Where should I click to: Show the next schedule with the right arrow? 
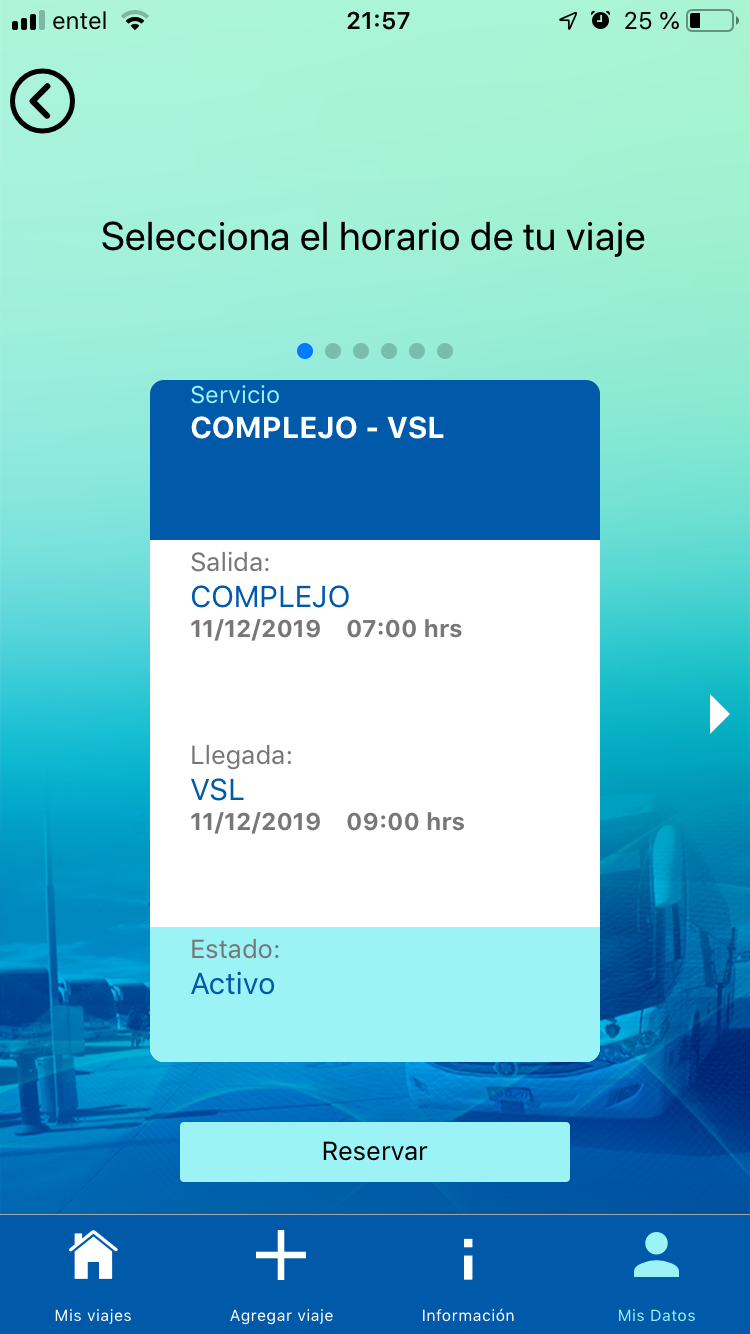pyautogui.click(x=719, y=714)
